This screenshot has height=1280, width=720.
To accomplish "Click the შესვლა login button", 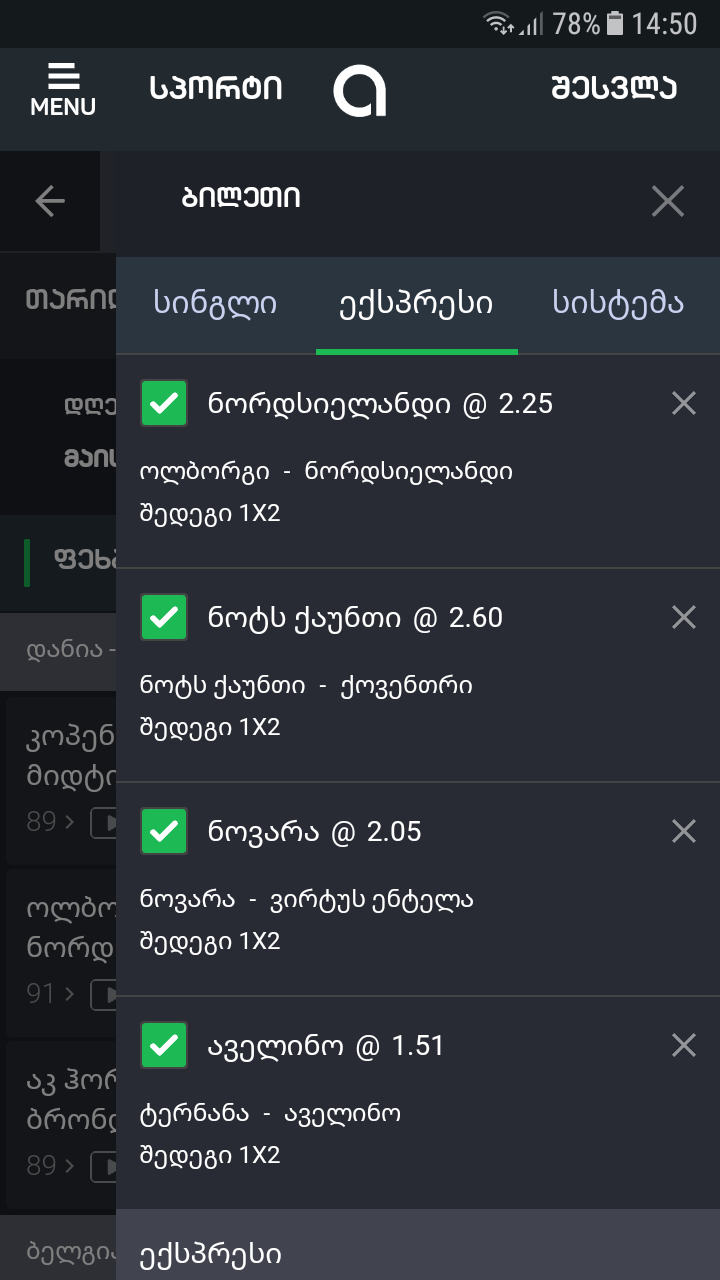I will coord(613,87).
